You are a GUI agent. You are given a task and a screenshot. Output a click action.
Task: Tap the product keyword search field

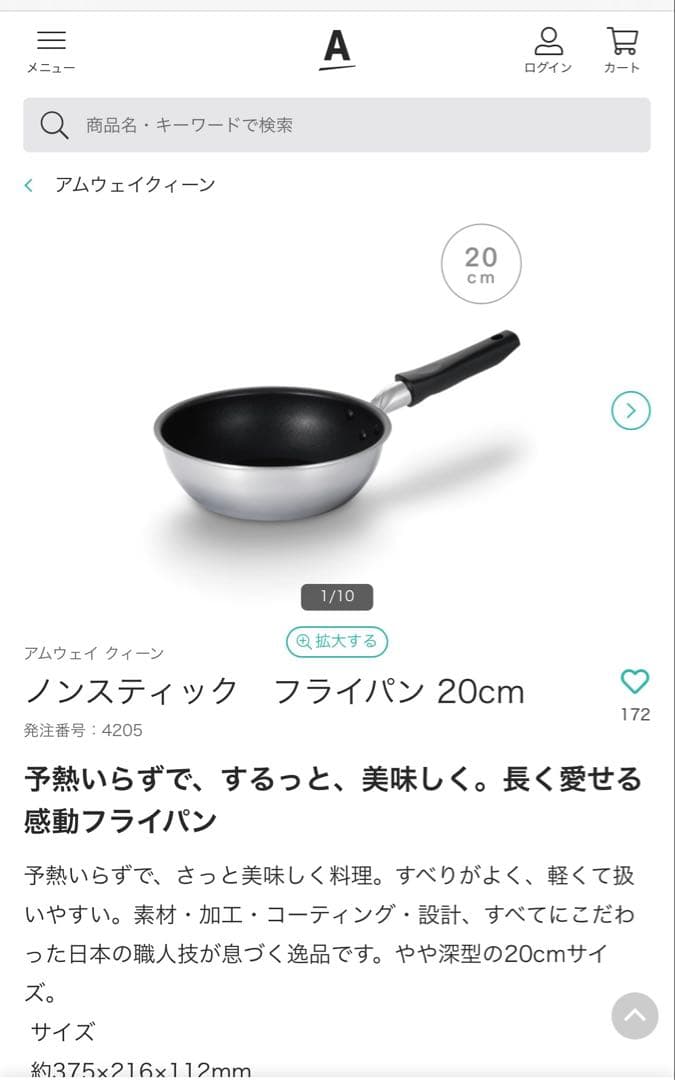[x=337, y=125]
